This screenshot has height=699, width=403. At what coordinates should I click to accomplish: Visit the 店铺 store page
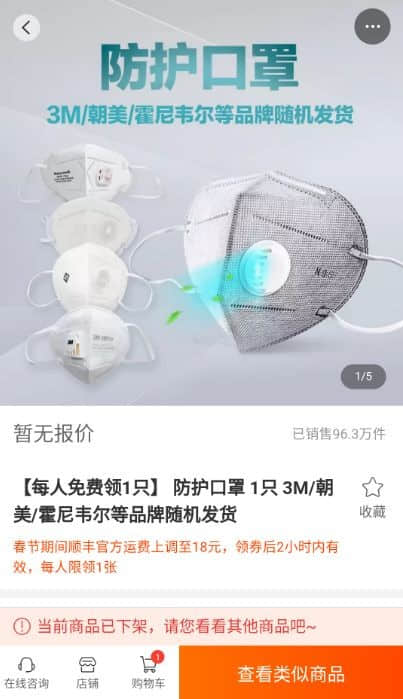pos(87,672)
